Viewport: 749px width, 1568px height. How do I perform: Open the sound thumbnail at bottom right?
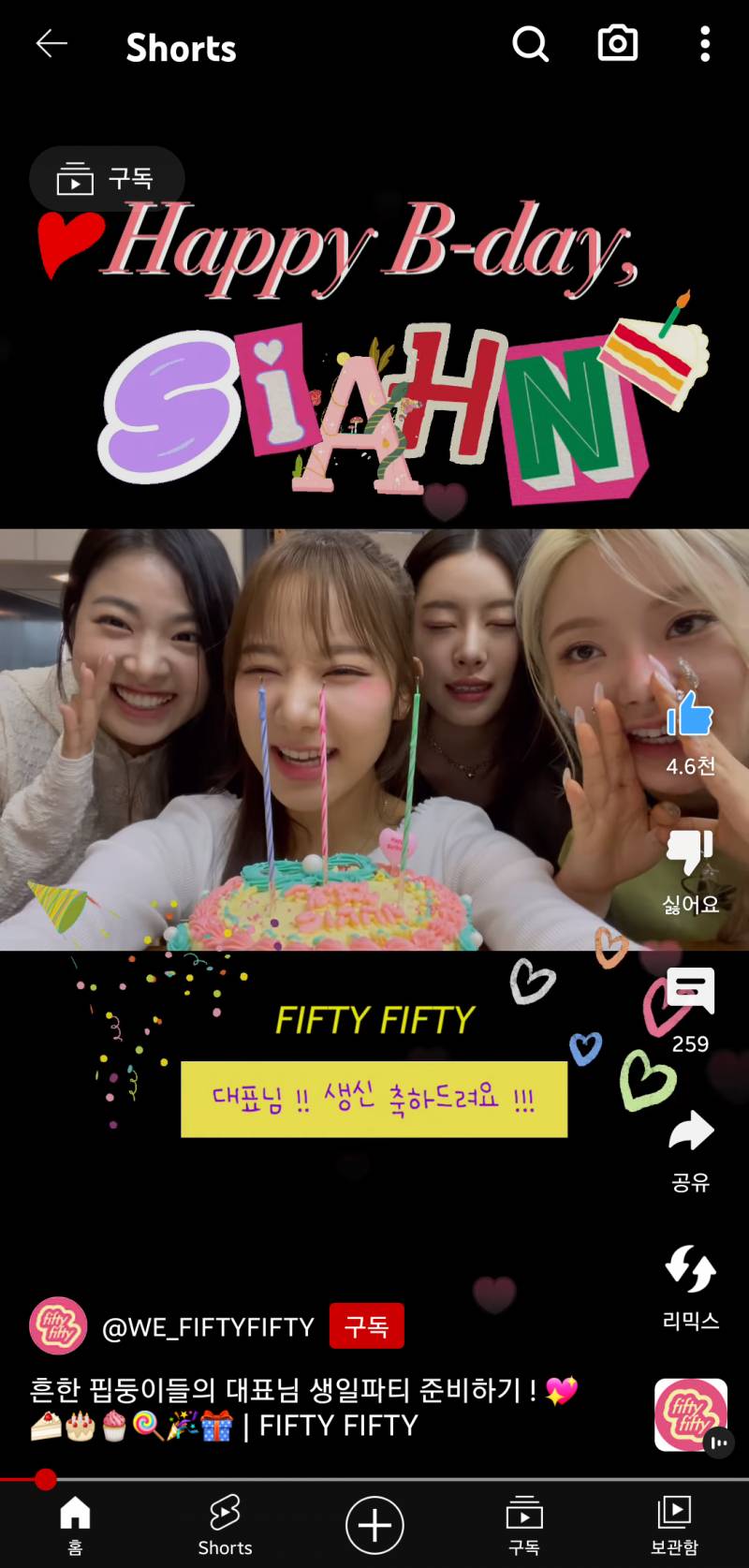point(691,1414)
